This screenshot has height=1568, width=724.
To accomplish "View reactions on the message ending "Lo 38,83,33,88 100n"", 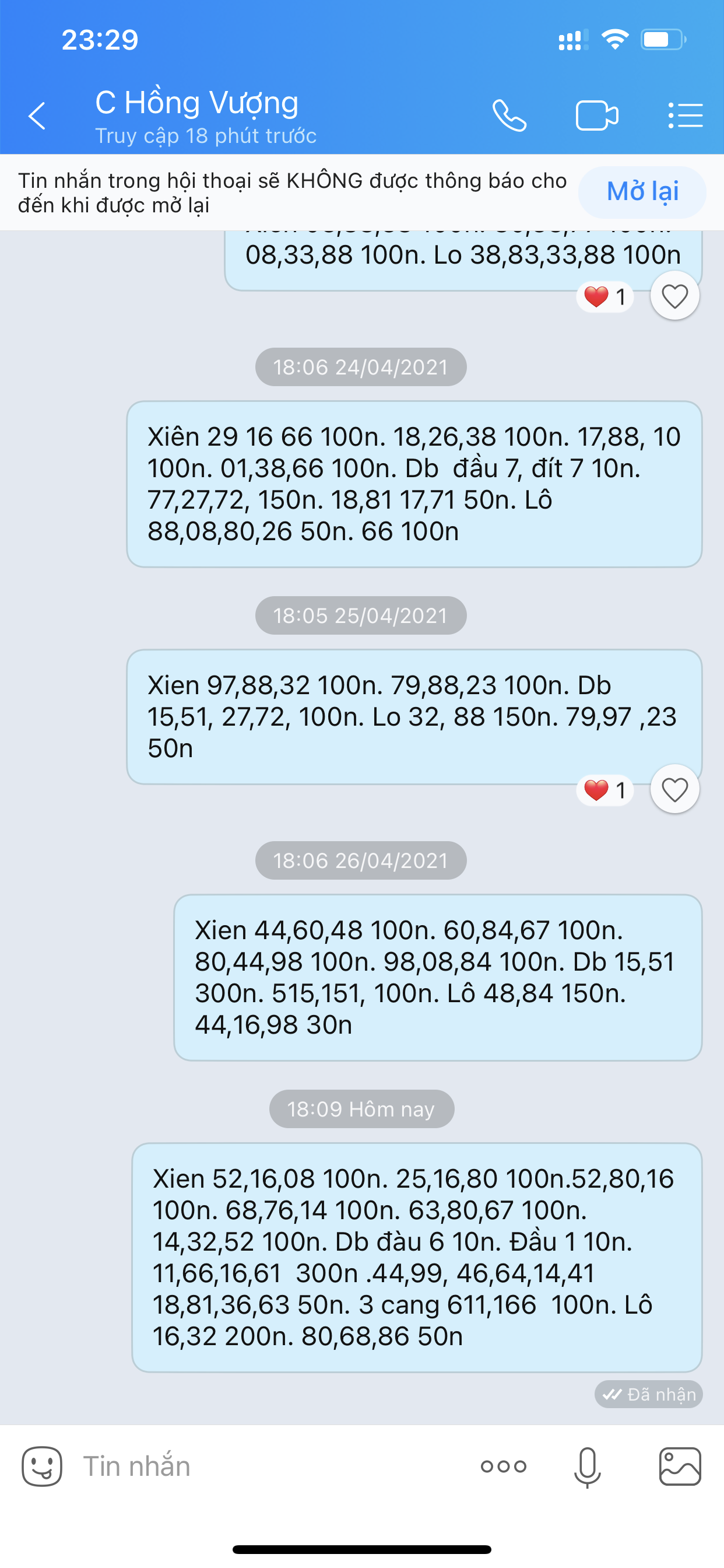I will (x=604, y=297).
